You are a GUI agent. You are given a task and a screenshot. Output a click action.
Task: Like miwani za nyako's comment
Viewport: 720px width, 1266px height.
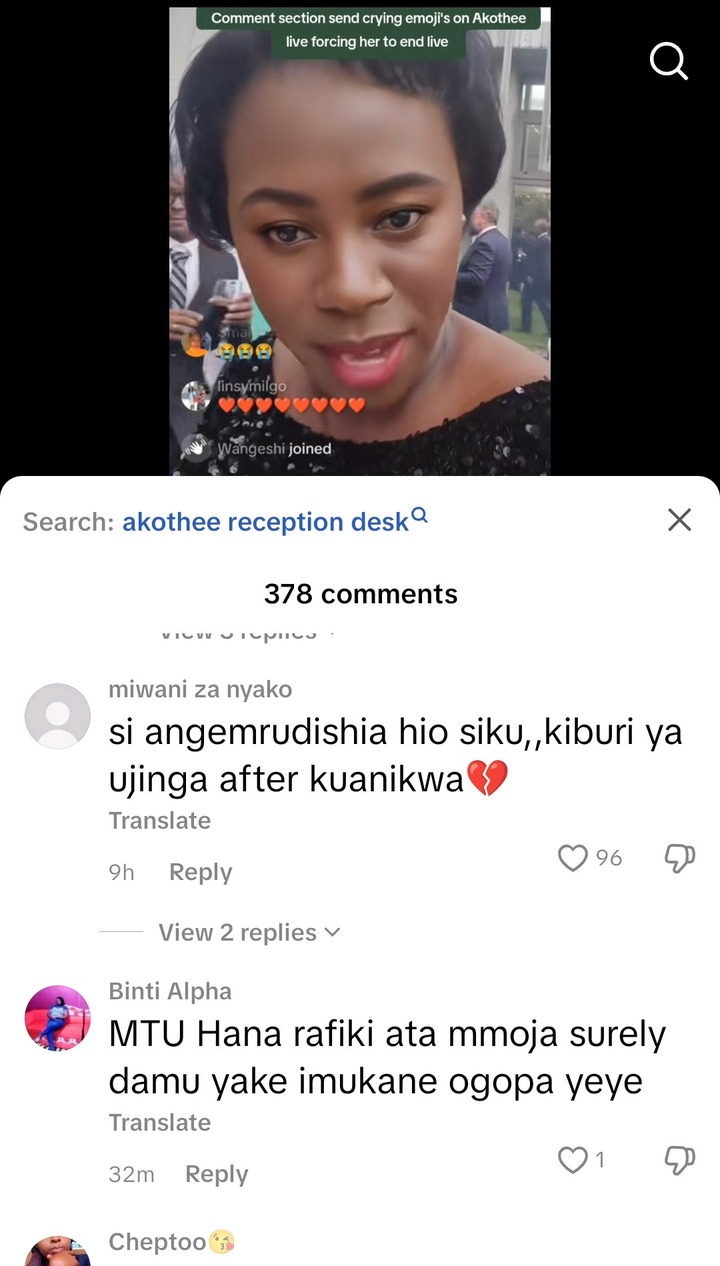coord(573,858)
